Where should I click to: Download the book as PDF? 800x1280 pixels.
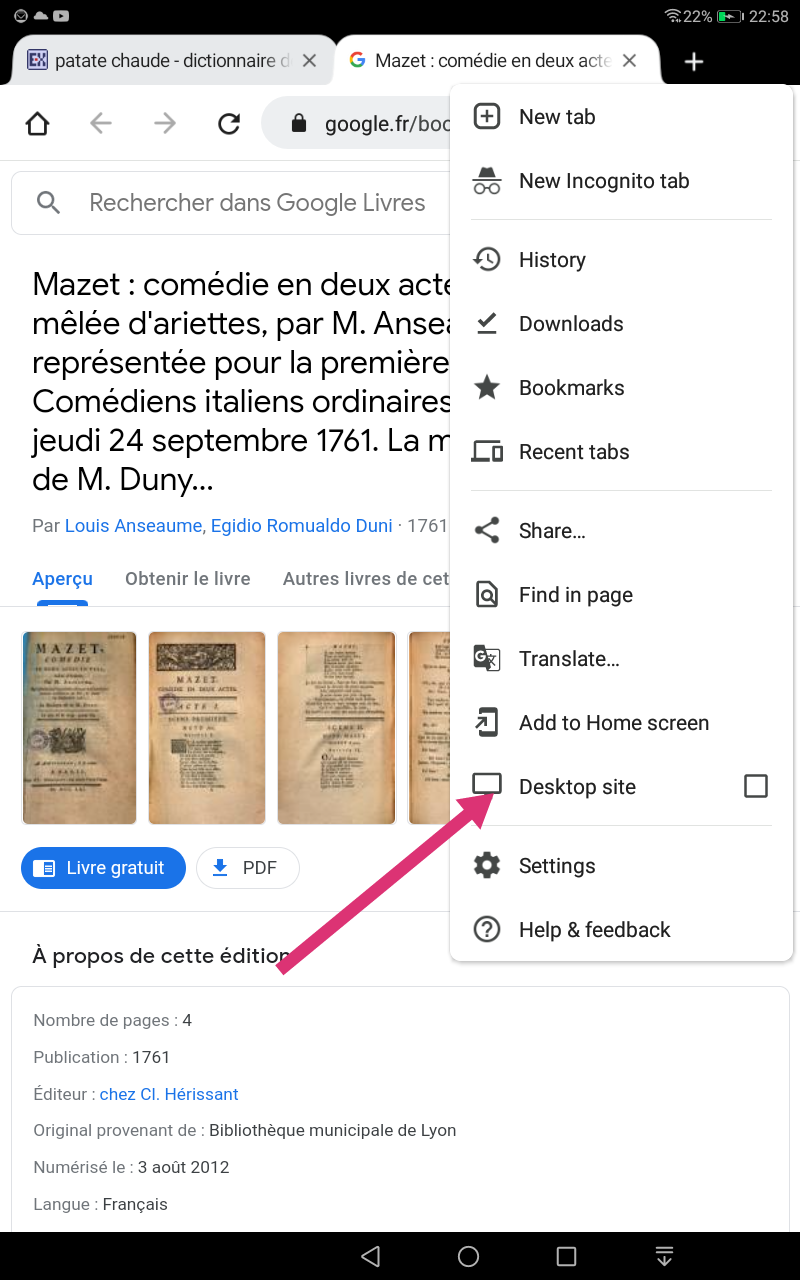tap(247, 868)
